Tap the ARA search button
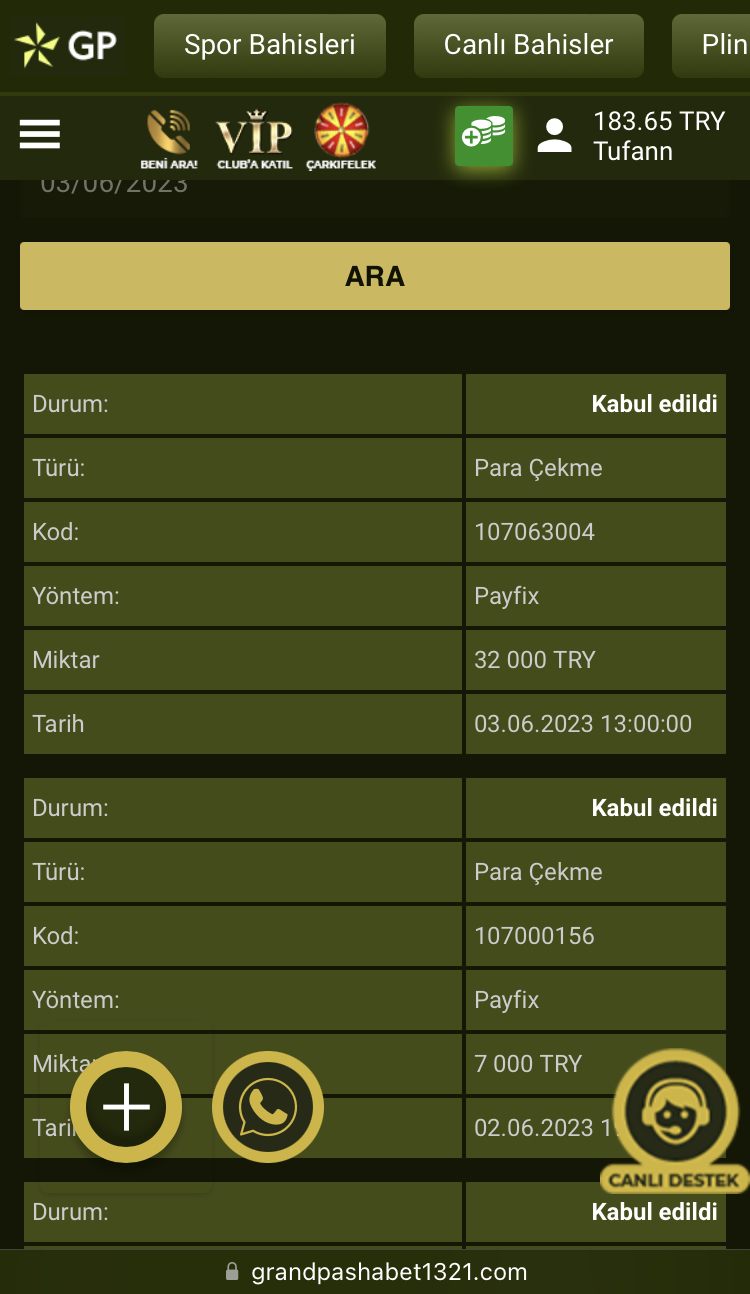This screenshot has width=750, height=1294. [375, 276]
